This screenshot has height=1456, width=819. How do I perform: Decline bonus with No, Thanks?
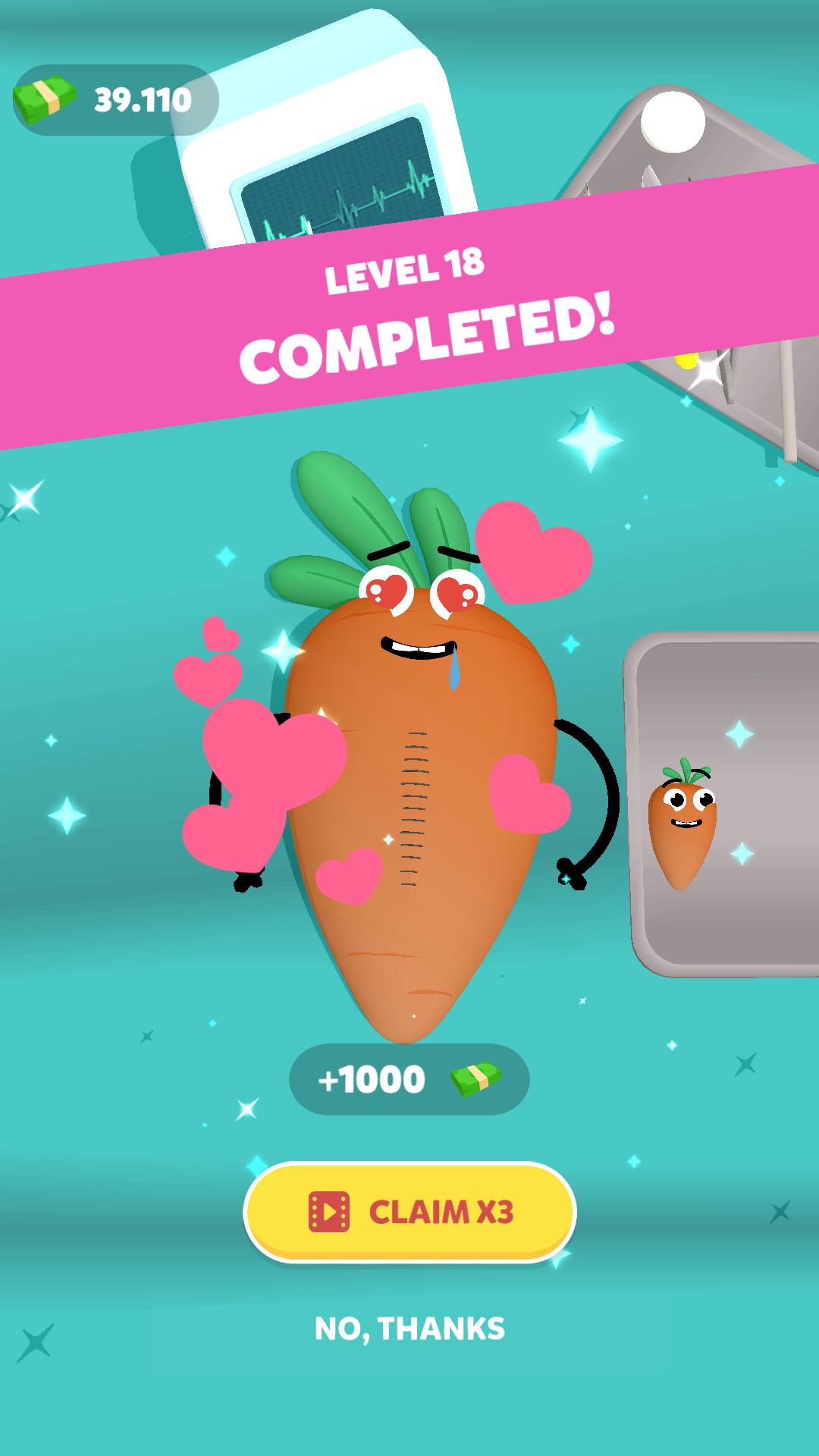(x=409, y=1329)
